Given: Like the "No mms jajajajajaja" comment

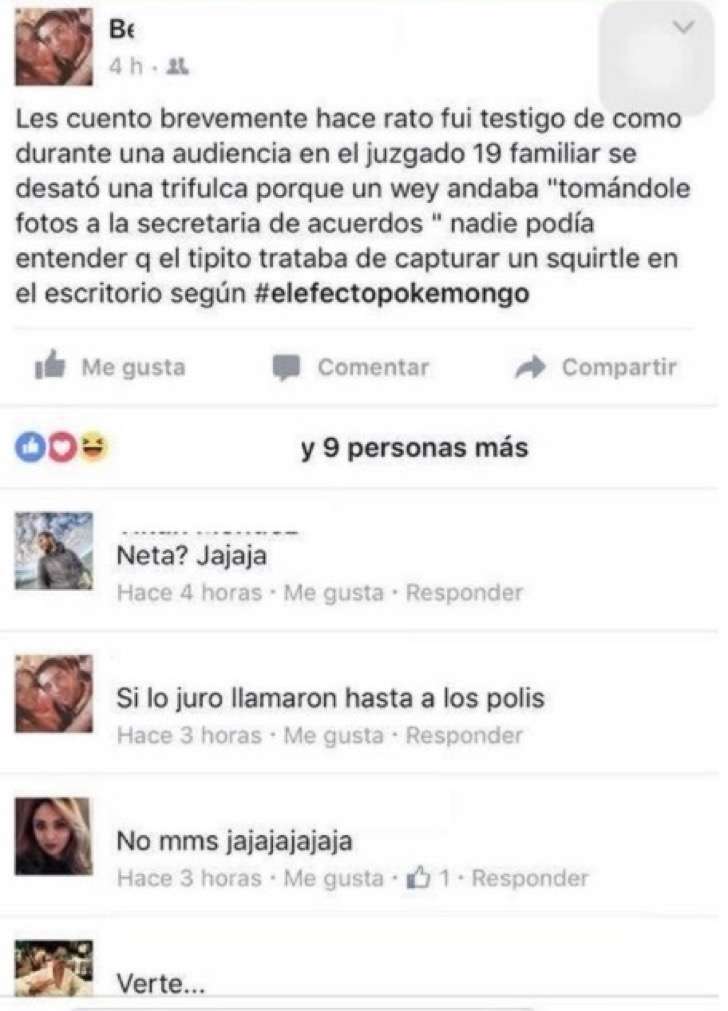Looking at the screenshot, I should click(333, 878).
